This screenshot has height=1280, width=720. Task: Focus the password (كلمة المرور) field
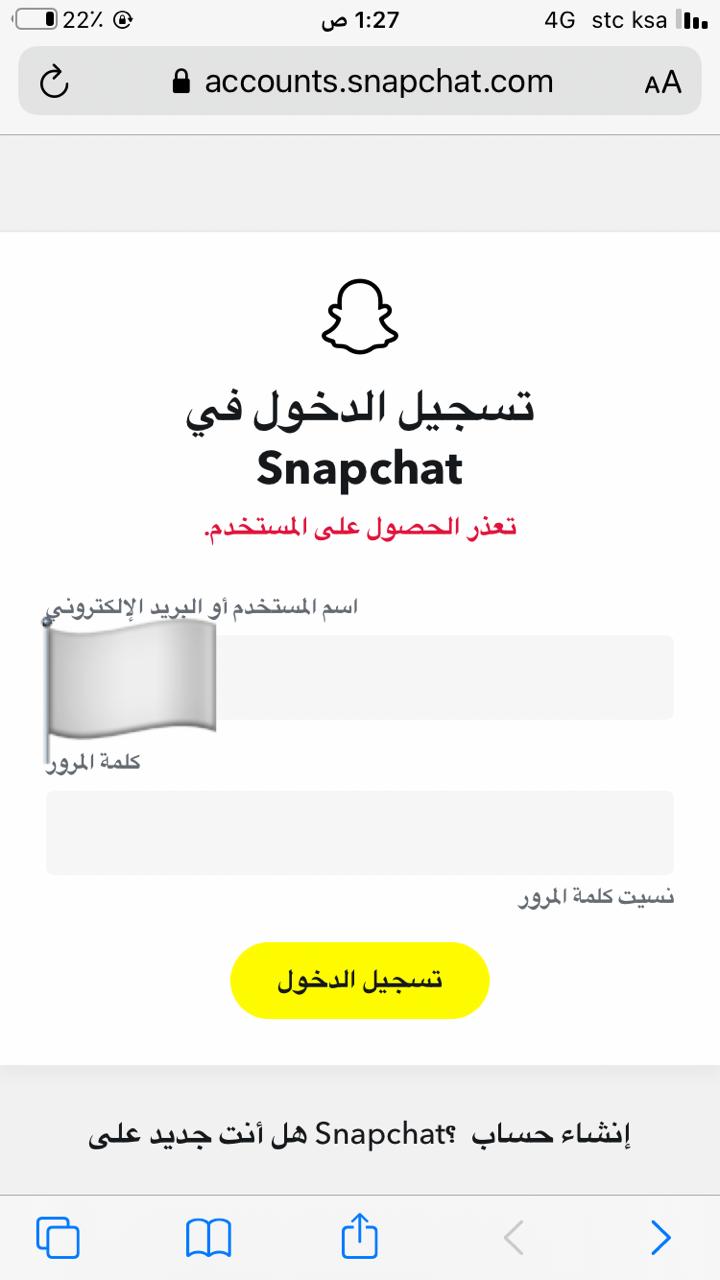pyautogui.click(x=360, y=833)
